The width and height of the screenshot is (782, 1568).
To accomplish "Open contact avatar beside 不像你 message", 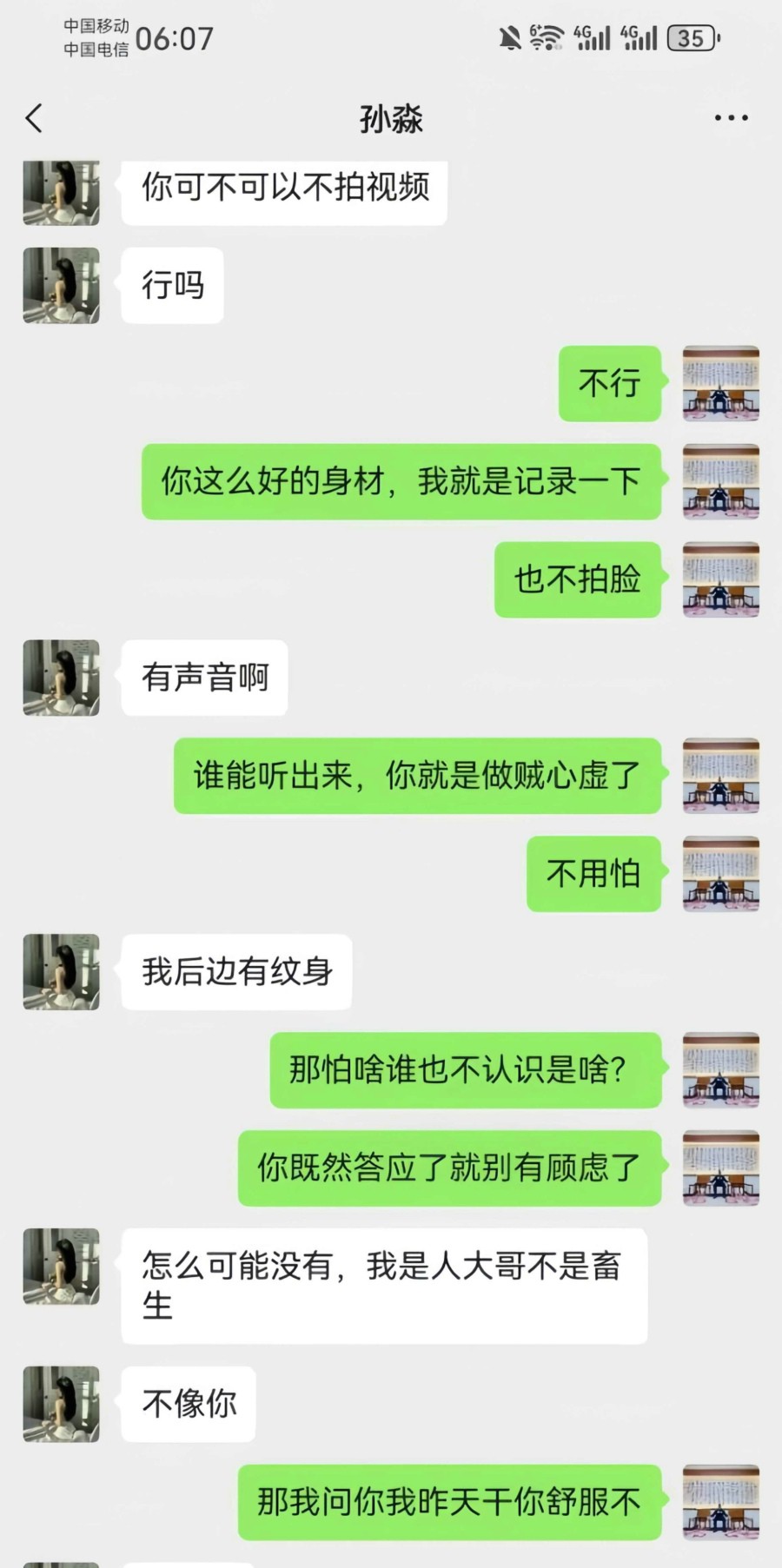I will [x=61, y=1404].
